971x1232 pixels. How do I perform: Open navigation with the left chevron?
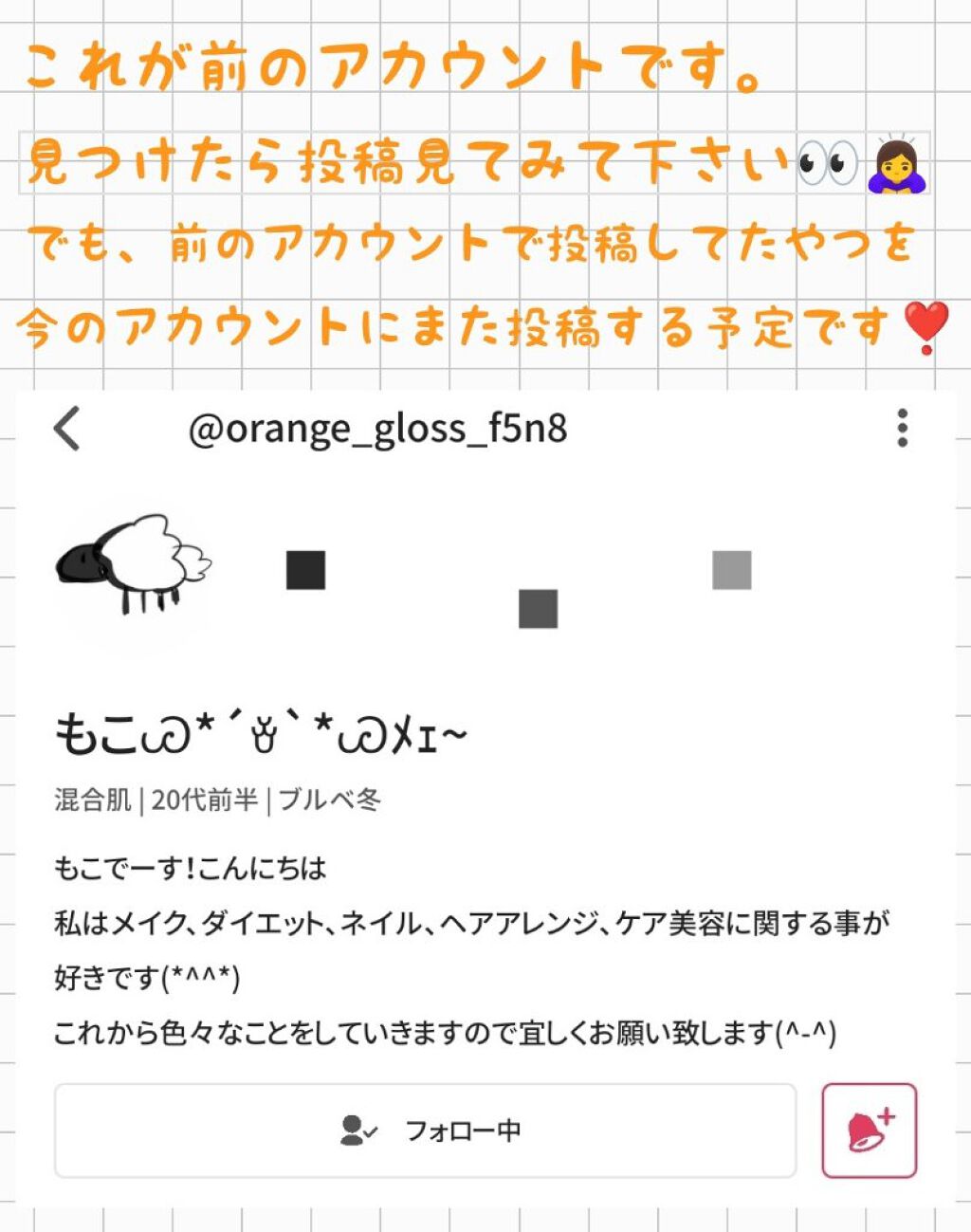point(66,429)
